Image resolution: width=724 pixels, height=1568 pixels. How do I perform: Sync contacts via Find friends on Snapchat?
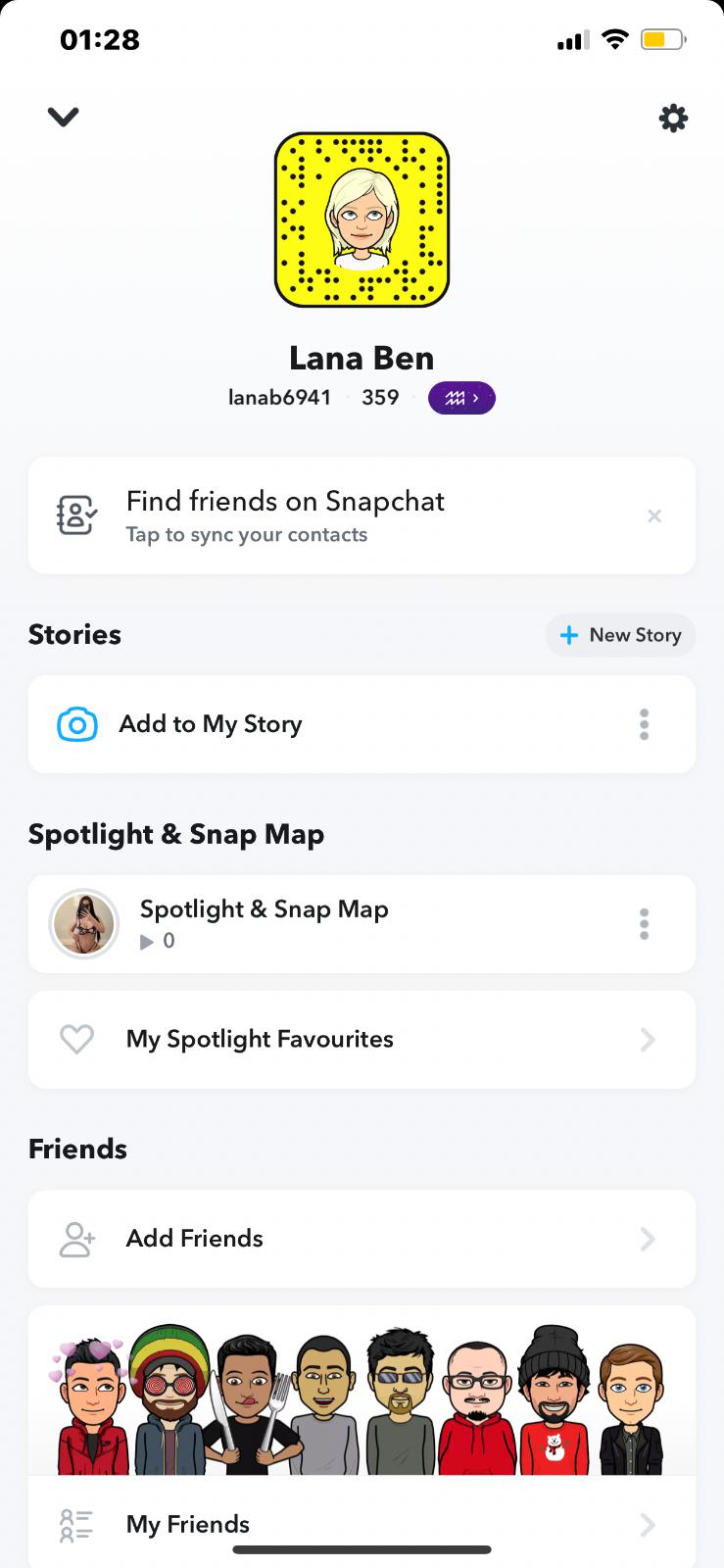284,515
